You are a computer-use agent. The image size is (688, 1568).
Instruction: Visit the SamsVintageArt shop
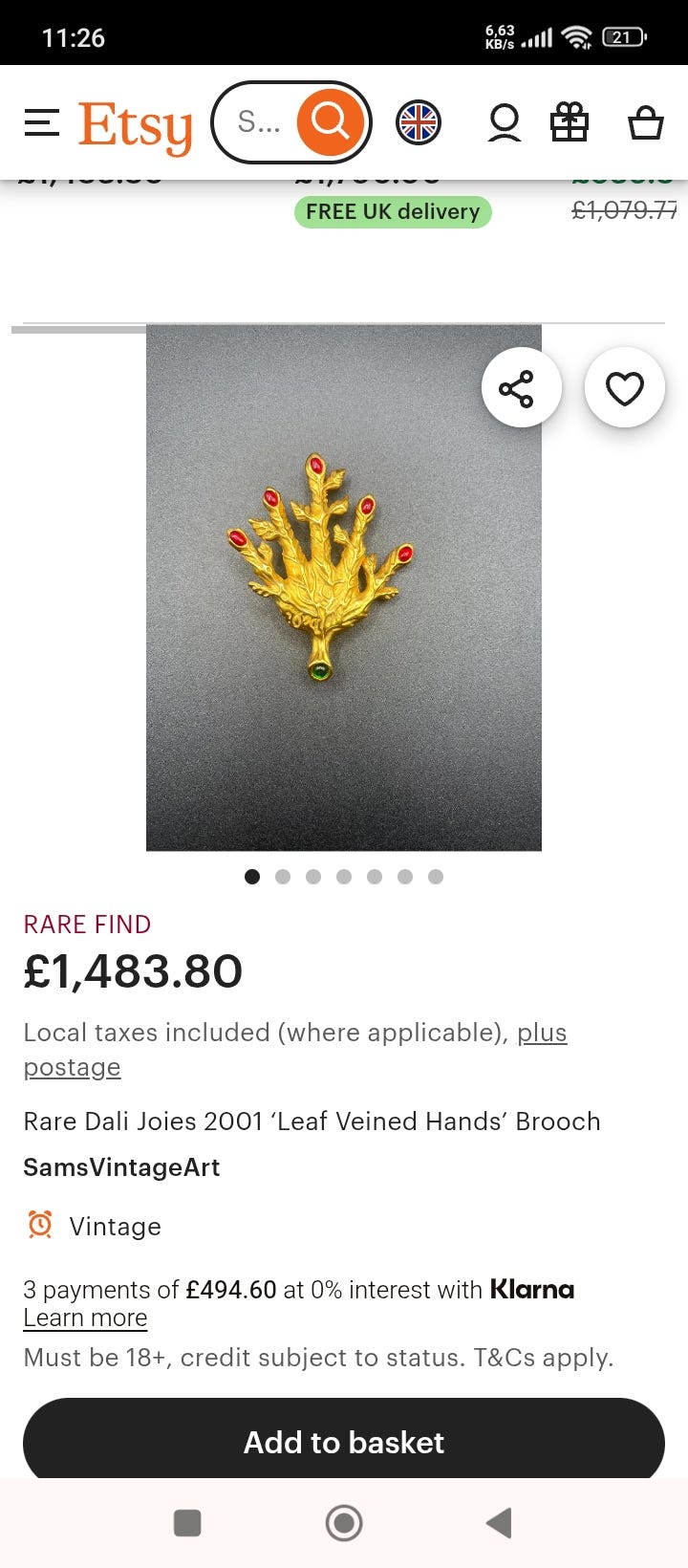121,1167
